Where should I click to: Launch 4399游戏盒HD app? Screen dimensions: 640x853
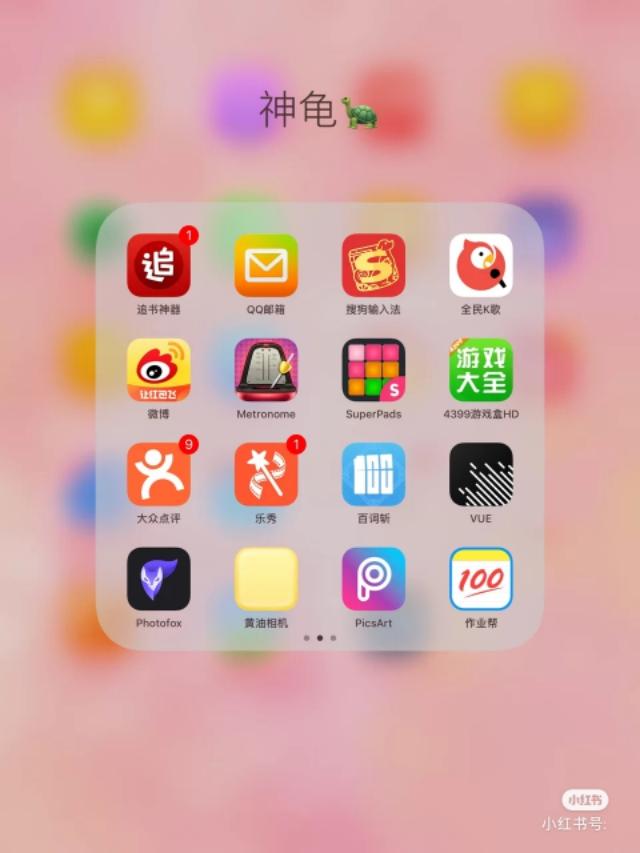pos(481,370)
